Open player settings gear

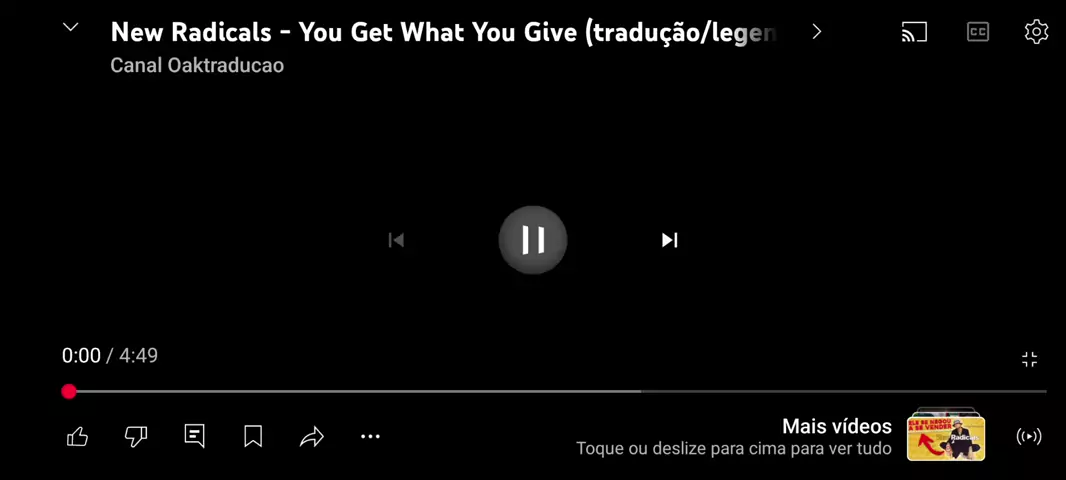1036,32
